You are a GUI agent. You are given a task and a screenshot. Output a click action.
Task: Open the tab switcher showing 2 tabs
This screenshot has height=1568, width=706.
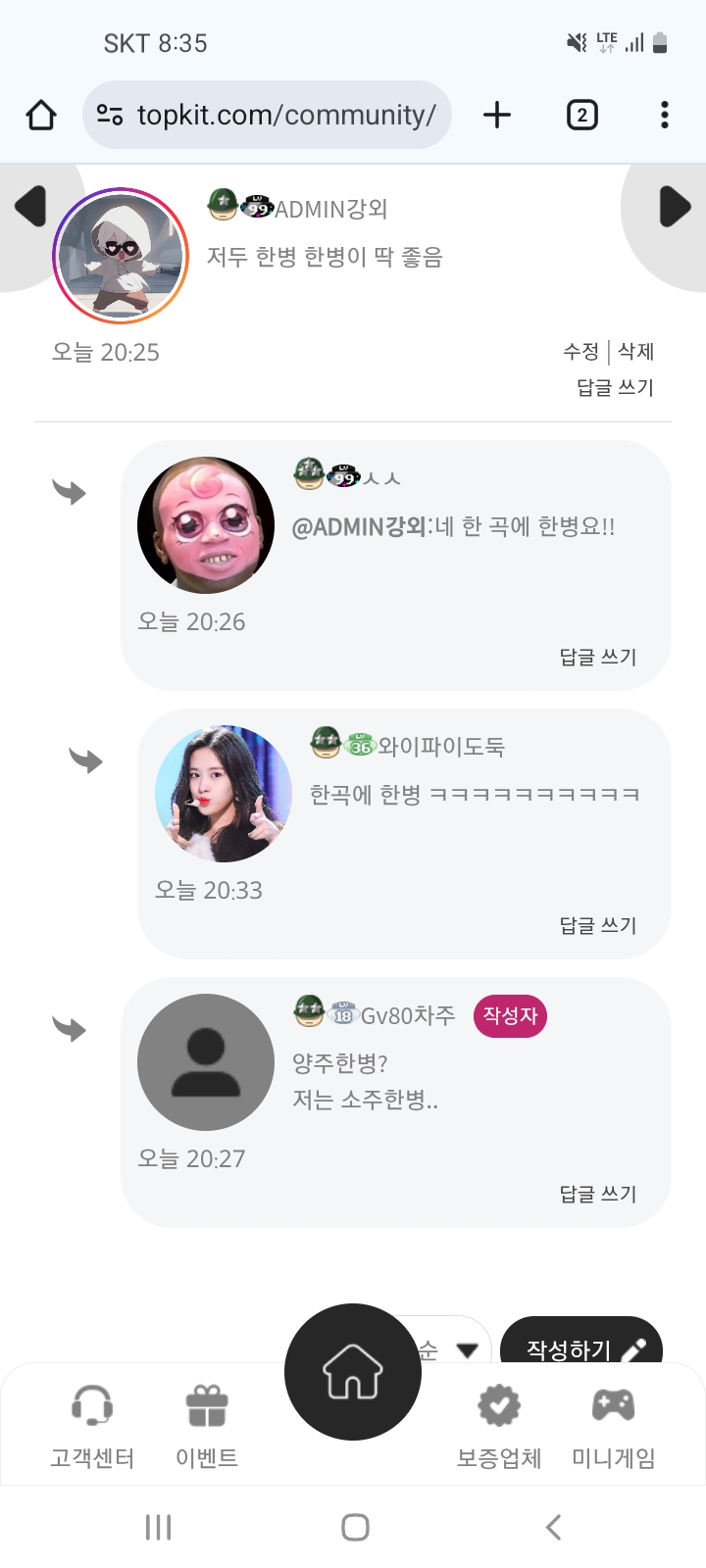[x=581, y=115]
